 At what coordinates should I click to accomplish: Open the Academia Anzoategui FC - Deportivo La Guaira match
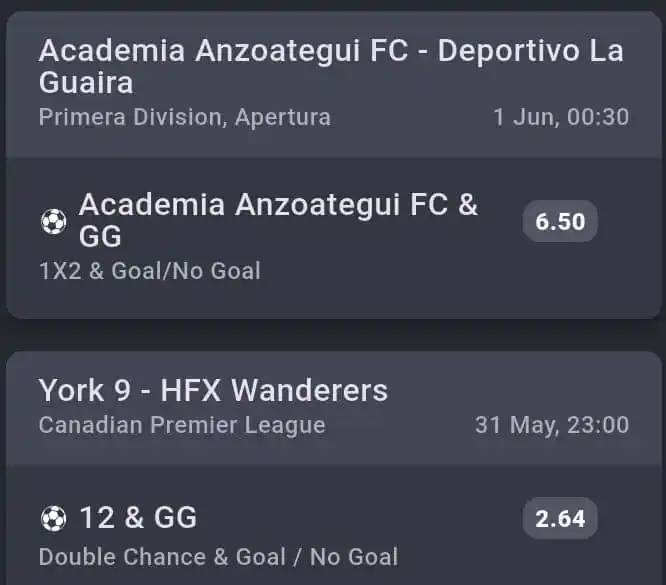click(330, 65)
